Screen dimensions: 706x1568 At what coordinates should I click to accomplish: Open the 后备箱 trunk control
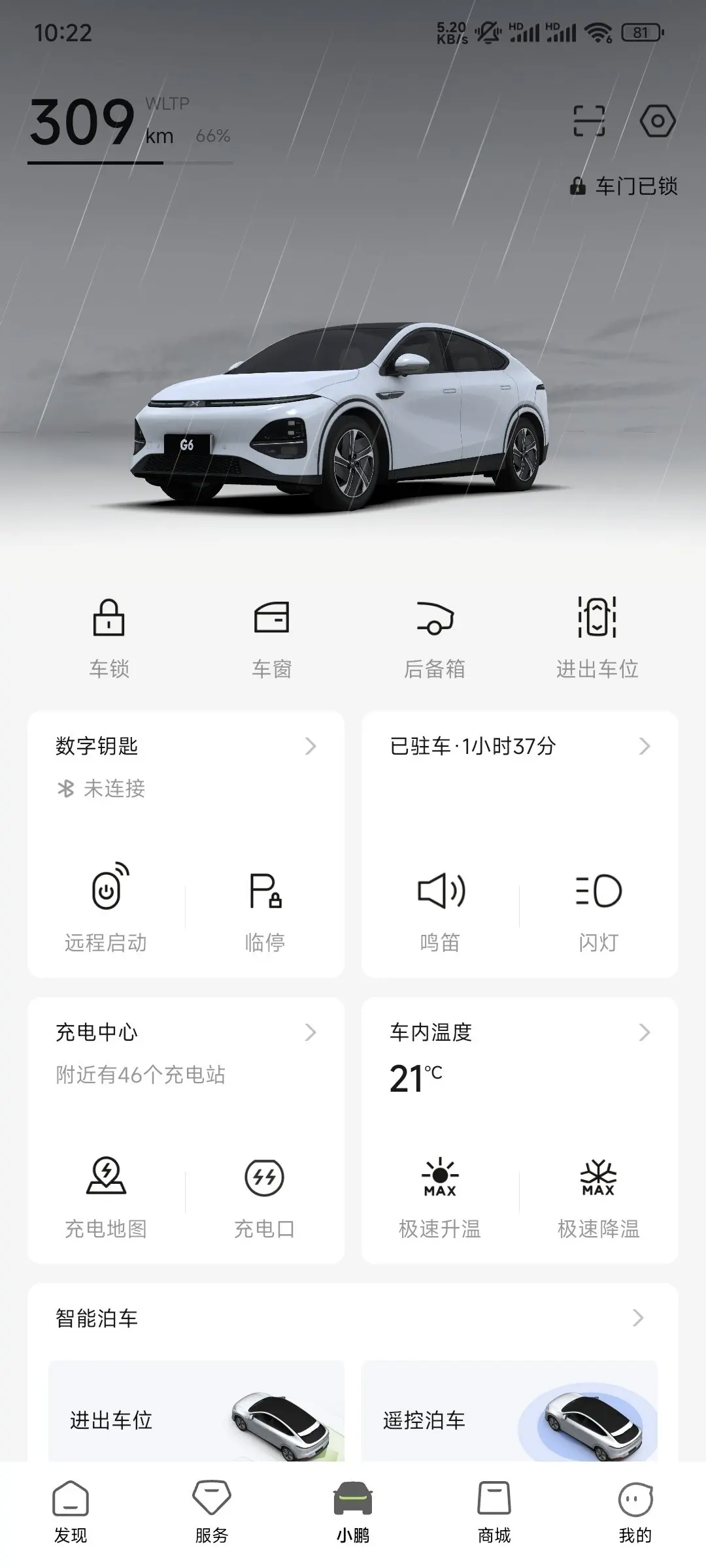435,636
